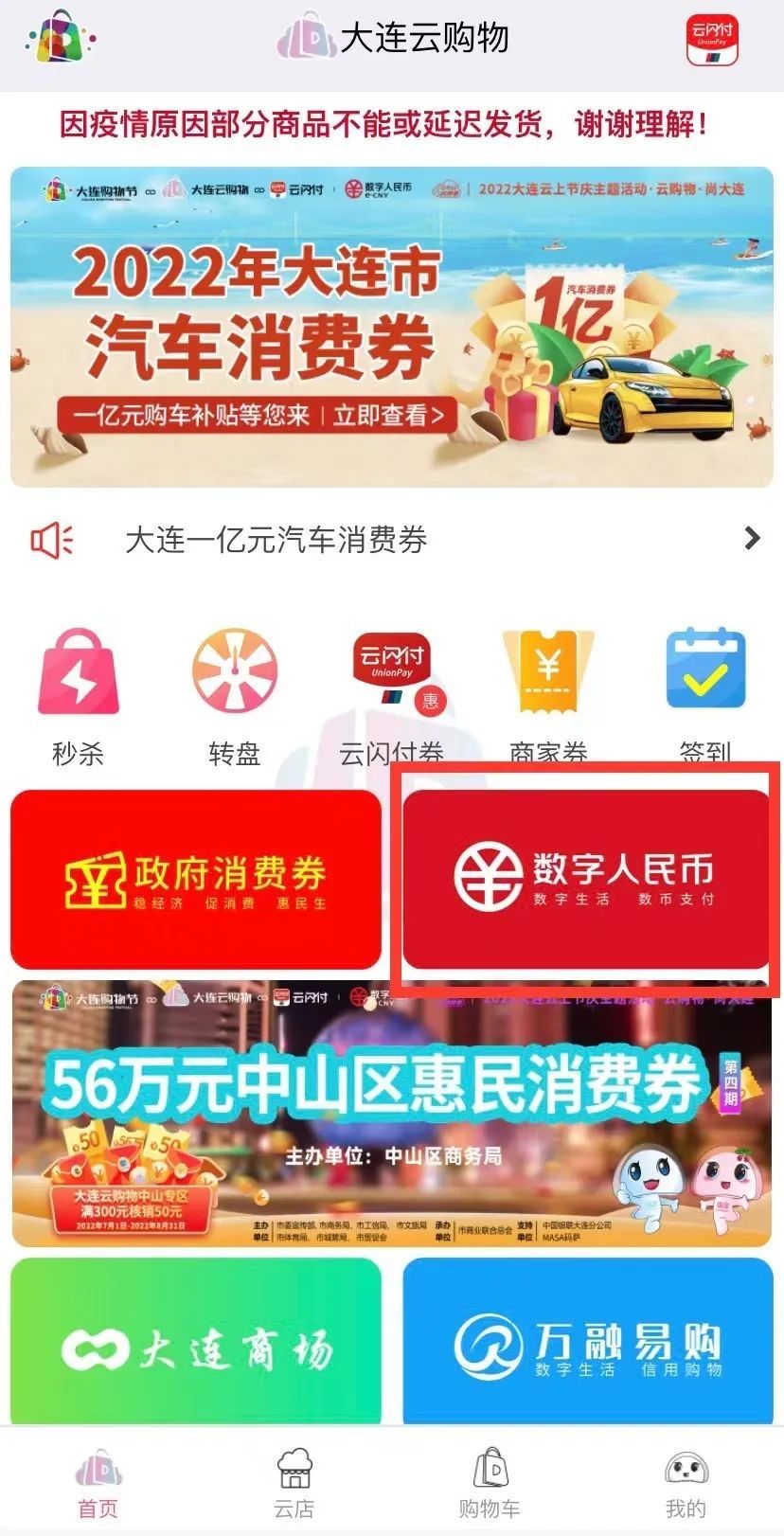Open the 大连一亿元汽车消费券 announcement
The image size is (784, 1536).
pyautogui.click(x=391, y=540)
